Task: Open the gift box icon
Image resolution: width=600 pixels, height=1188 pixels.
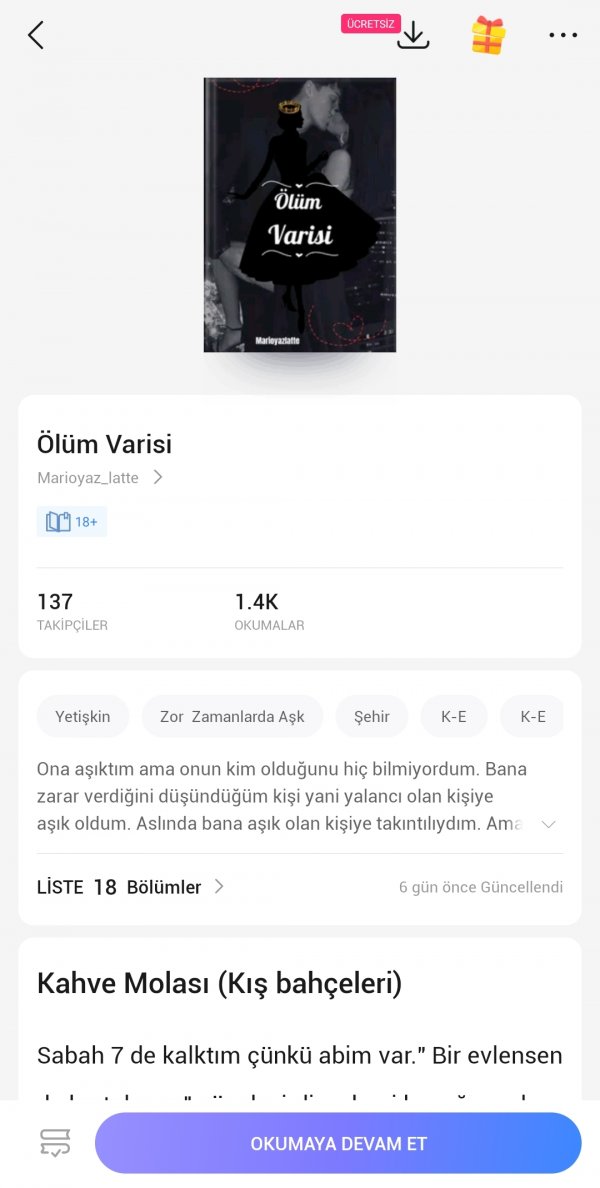Action: pos(488,36)
